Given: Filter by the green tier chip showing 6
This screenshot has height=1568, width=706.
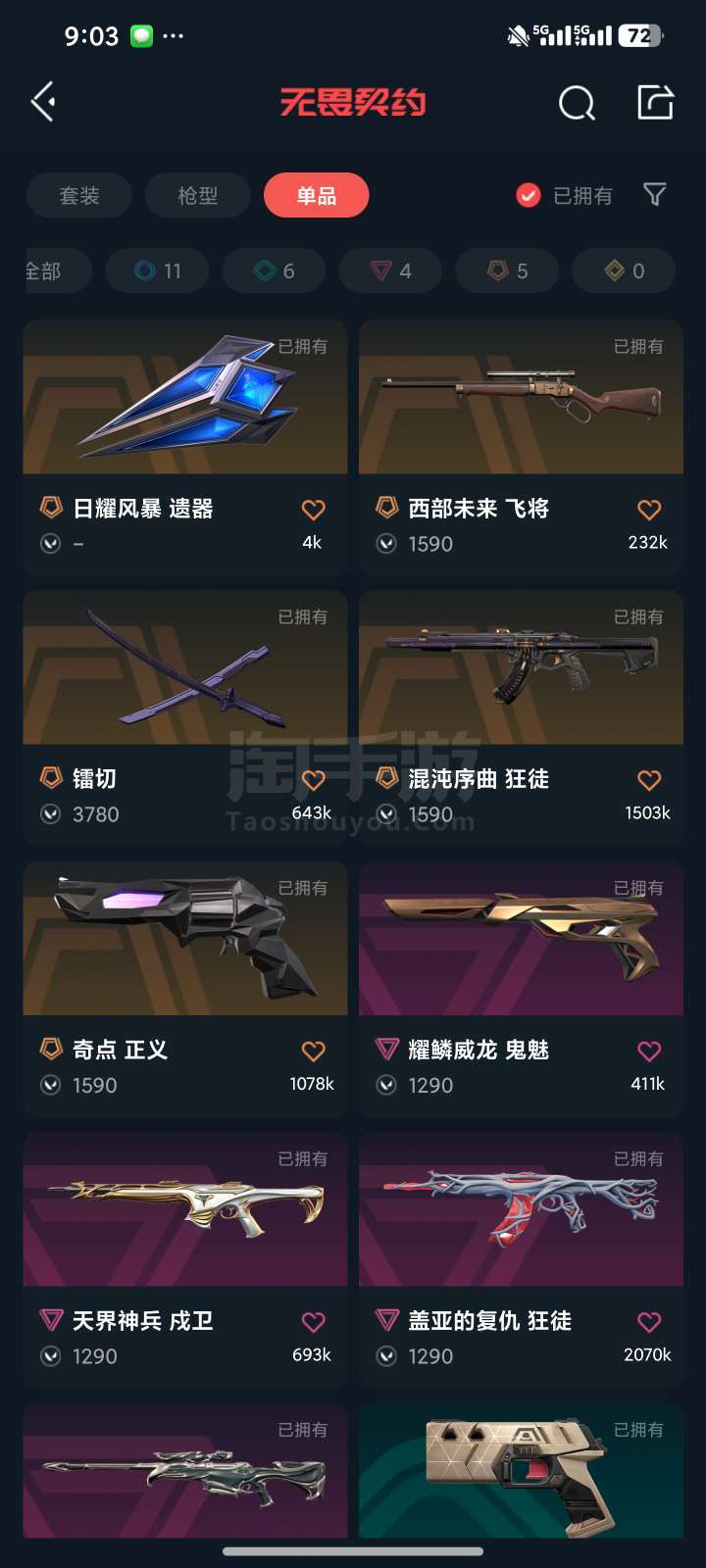Looking at the screenshot, I should click(274, 270).
